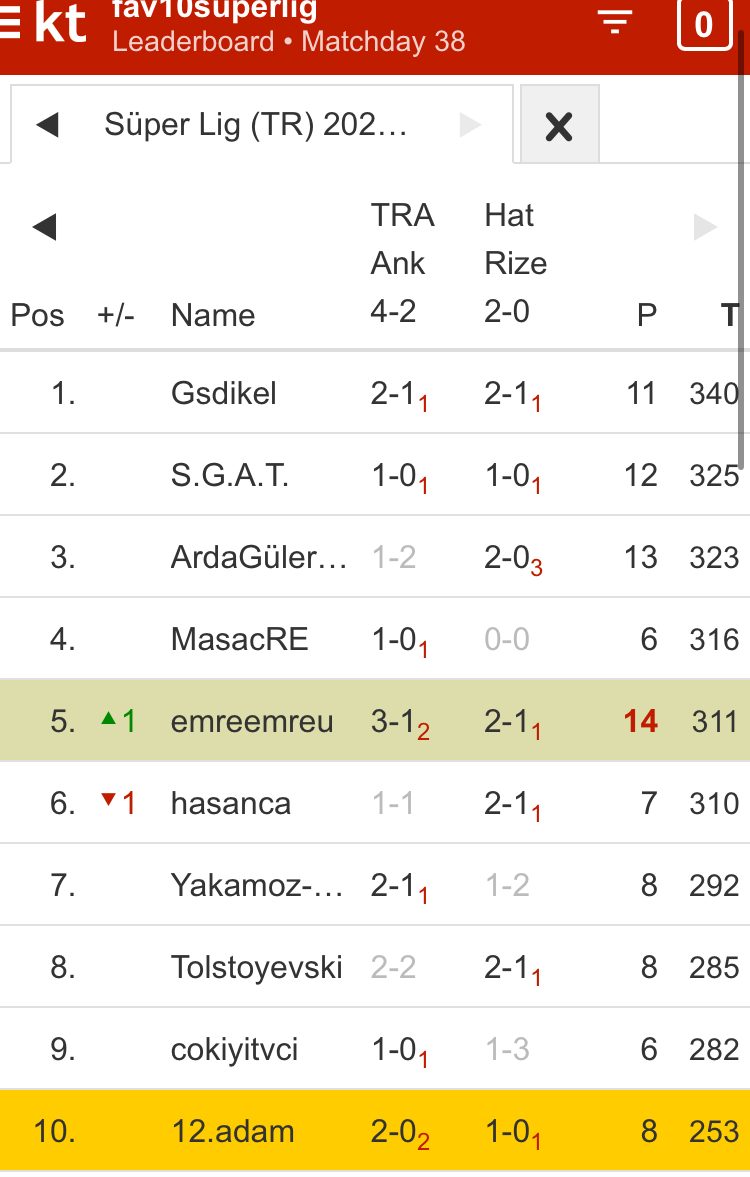This screenshot has width=750, height=1177.
Task: Sort by the Name column header
Action: point(213,315)
